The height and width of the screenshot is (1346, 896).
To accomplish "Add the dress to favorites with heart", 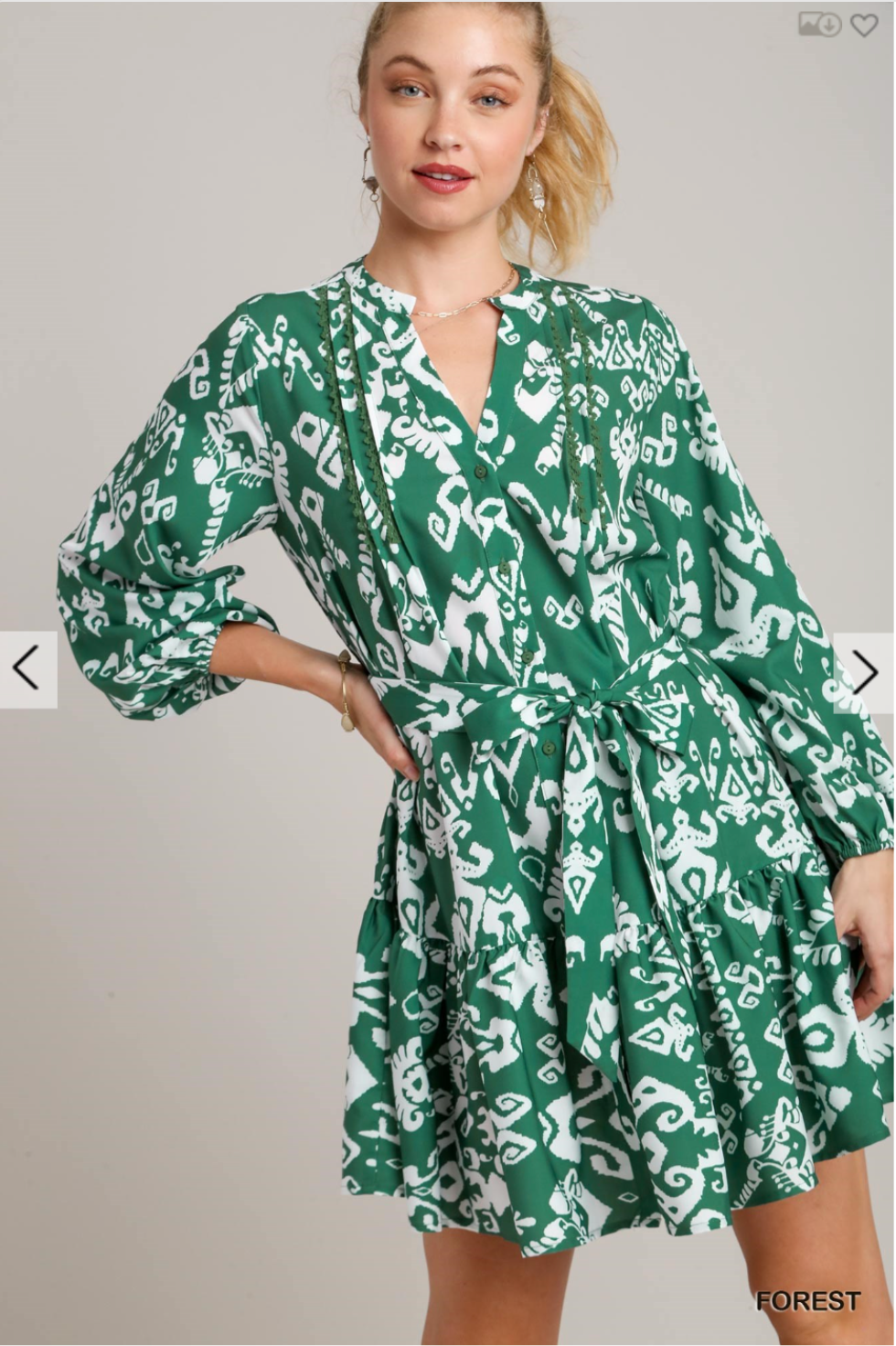I will coord(864,26).
